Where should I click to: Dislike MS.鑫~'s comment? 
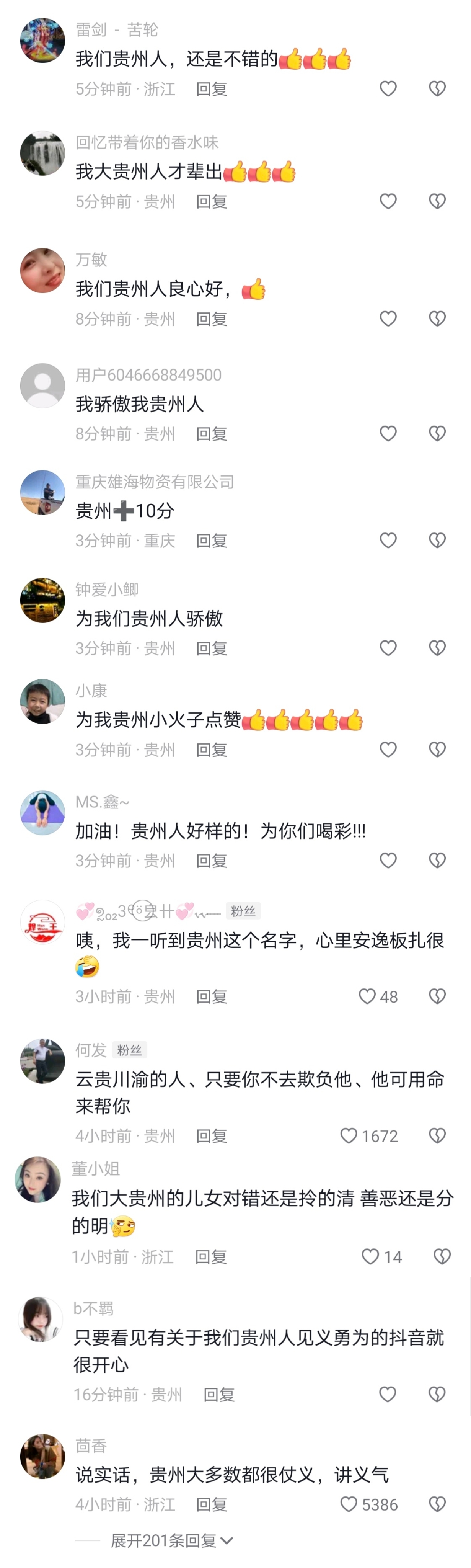pyautogui.click(x=437, y=860)
